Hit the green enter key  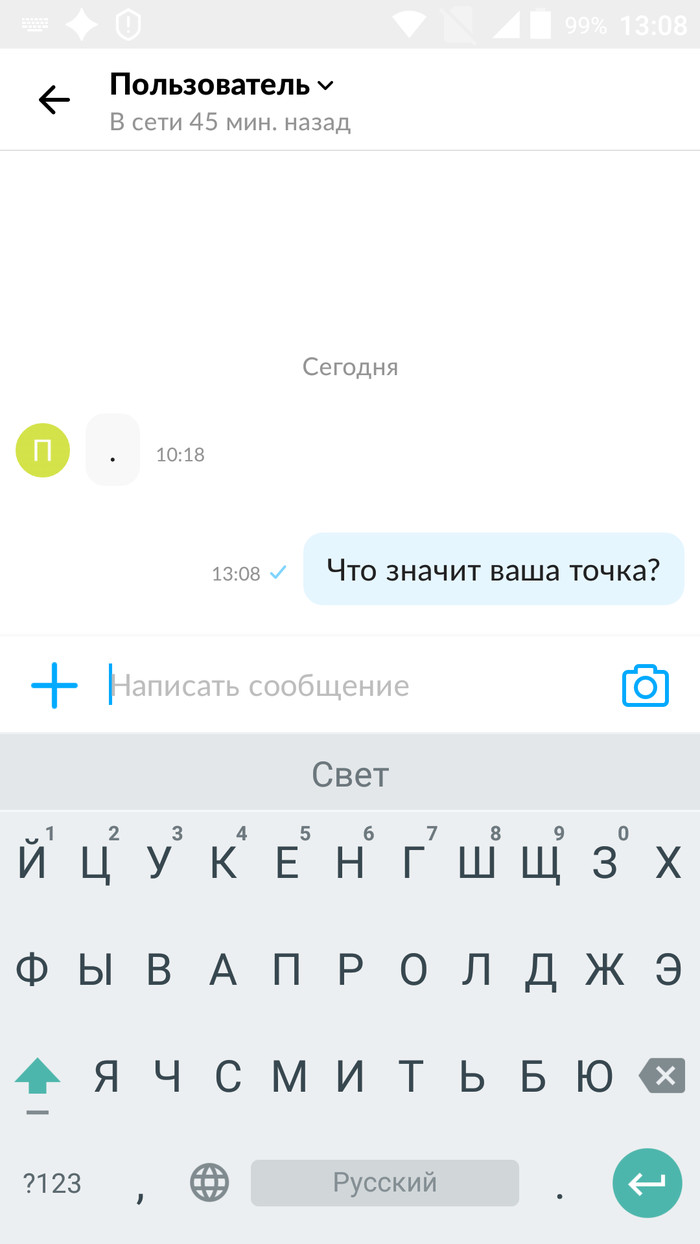click(647, 1183)
